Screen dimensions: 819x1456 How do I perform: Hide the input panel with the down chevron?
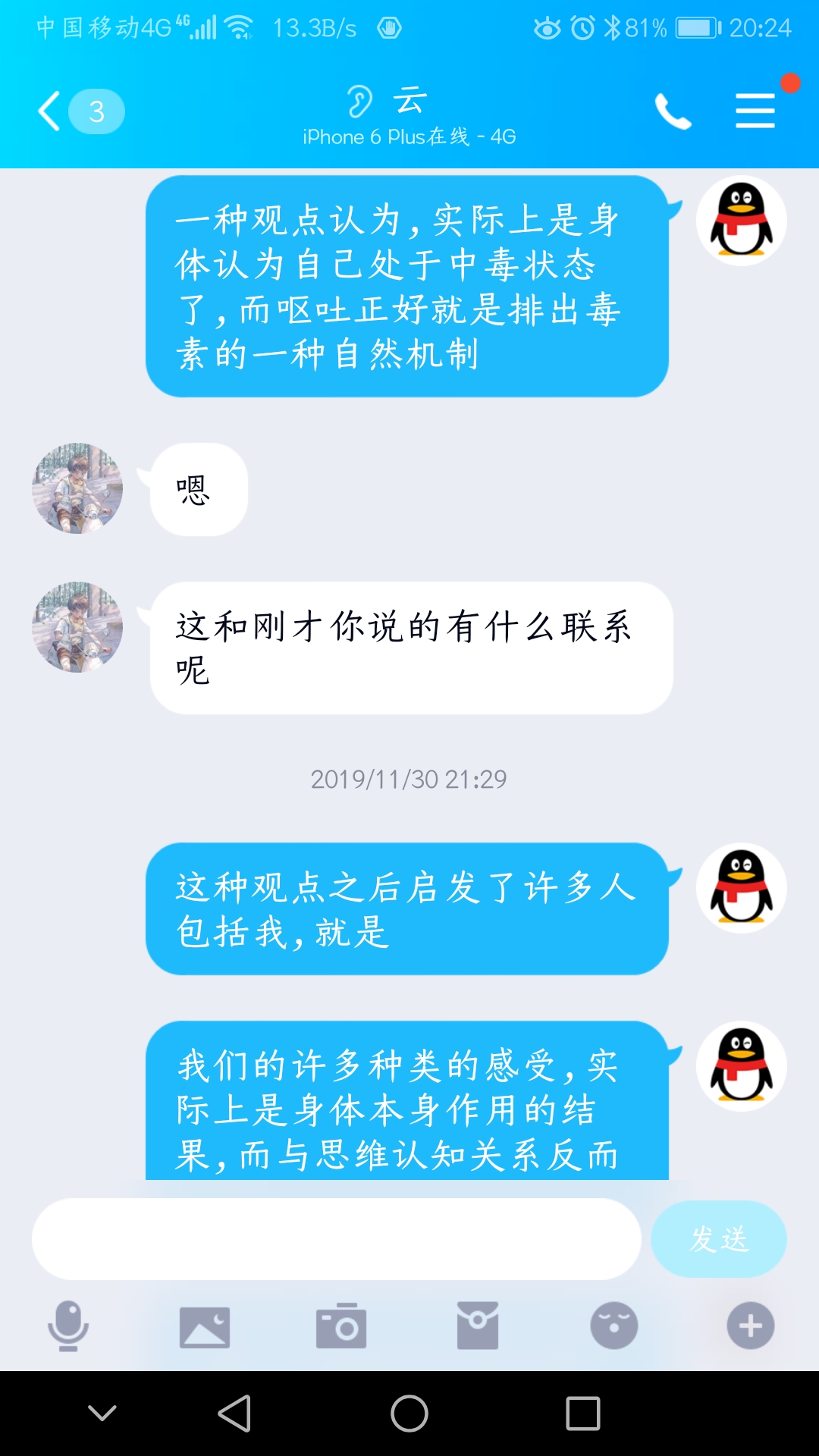click(x=102, y=1413)
